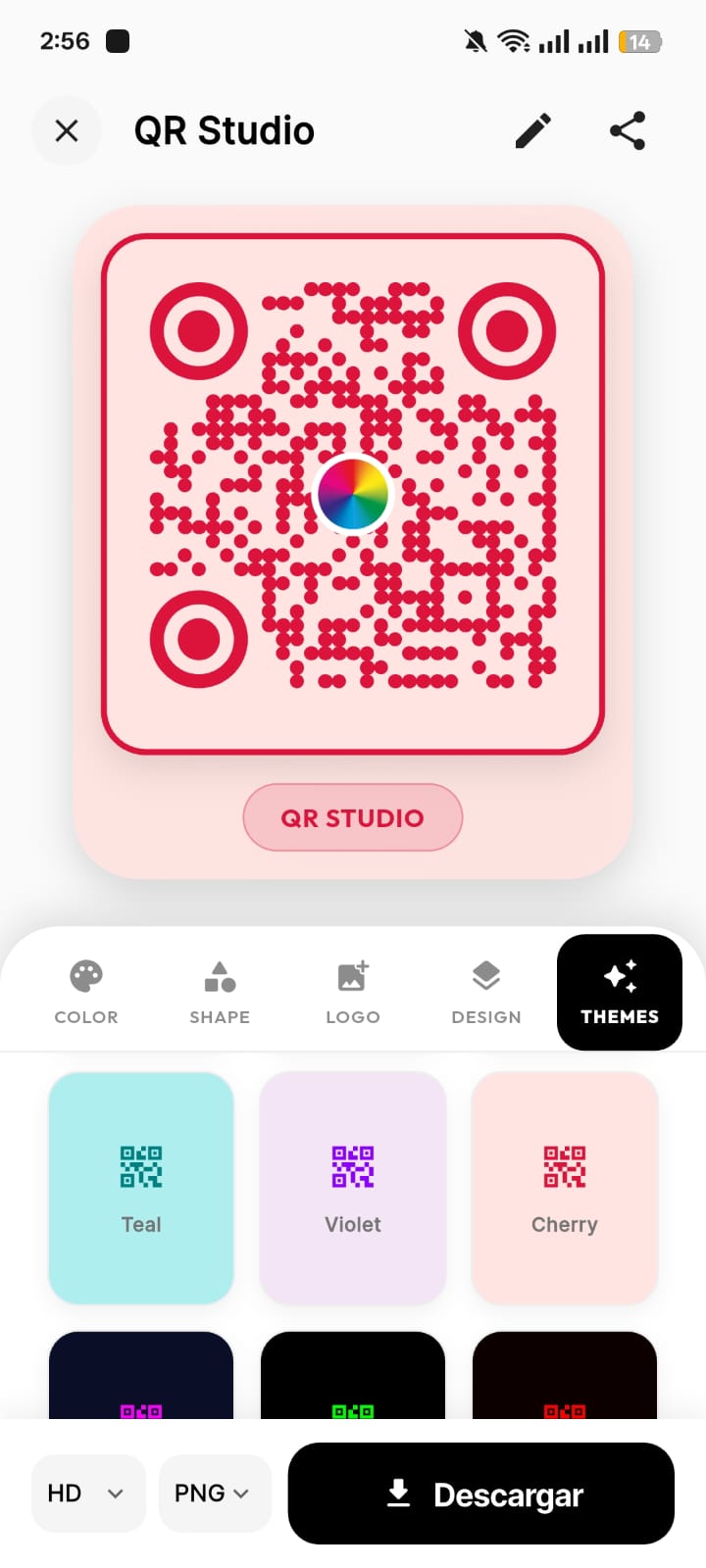Tap the pencil edit icon
Image resolution: width=706 pixels, height=1568 pixels.
click(x=533, y=130)
